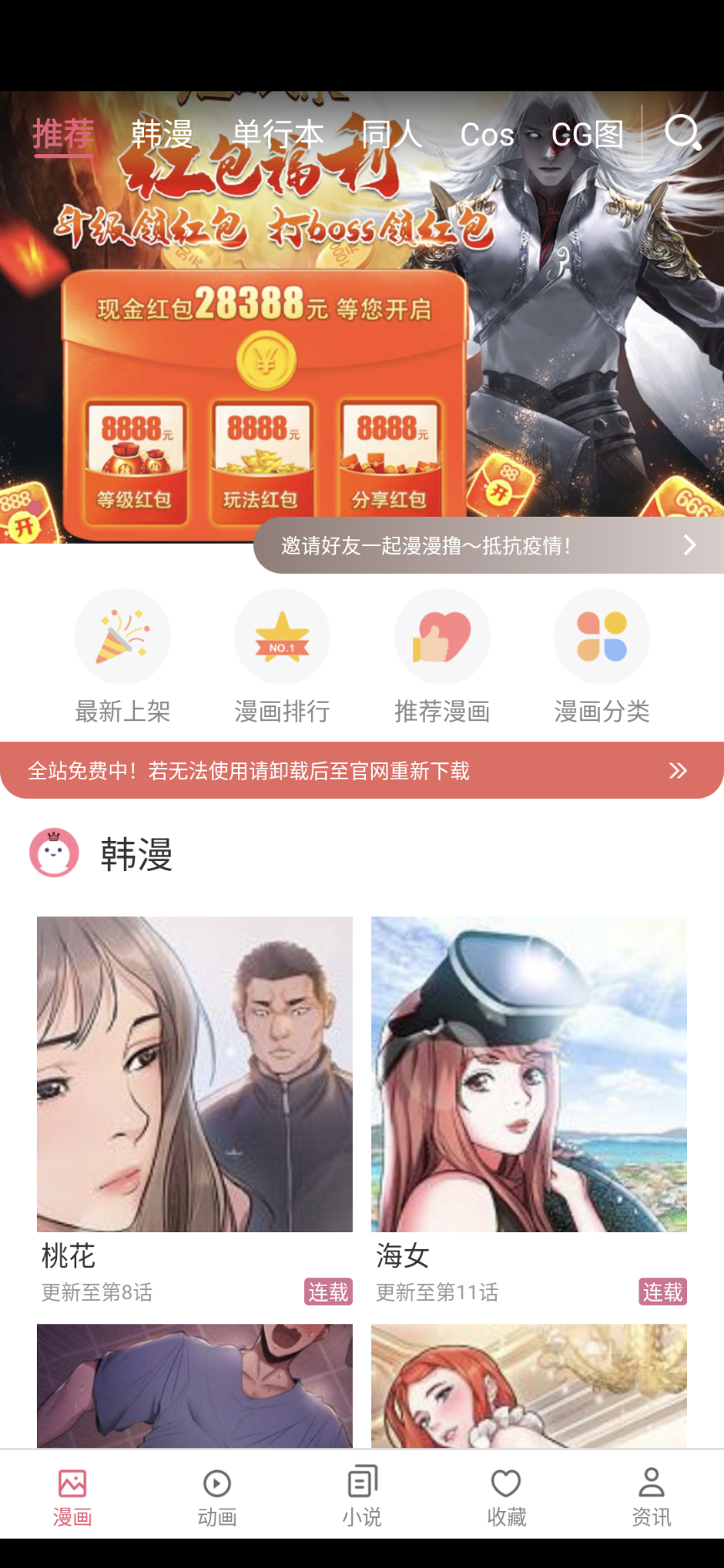Go to the 资讯 bottom tab

(651, 1497)
